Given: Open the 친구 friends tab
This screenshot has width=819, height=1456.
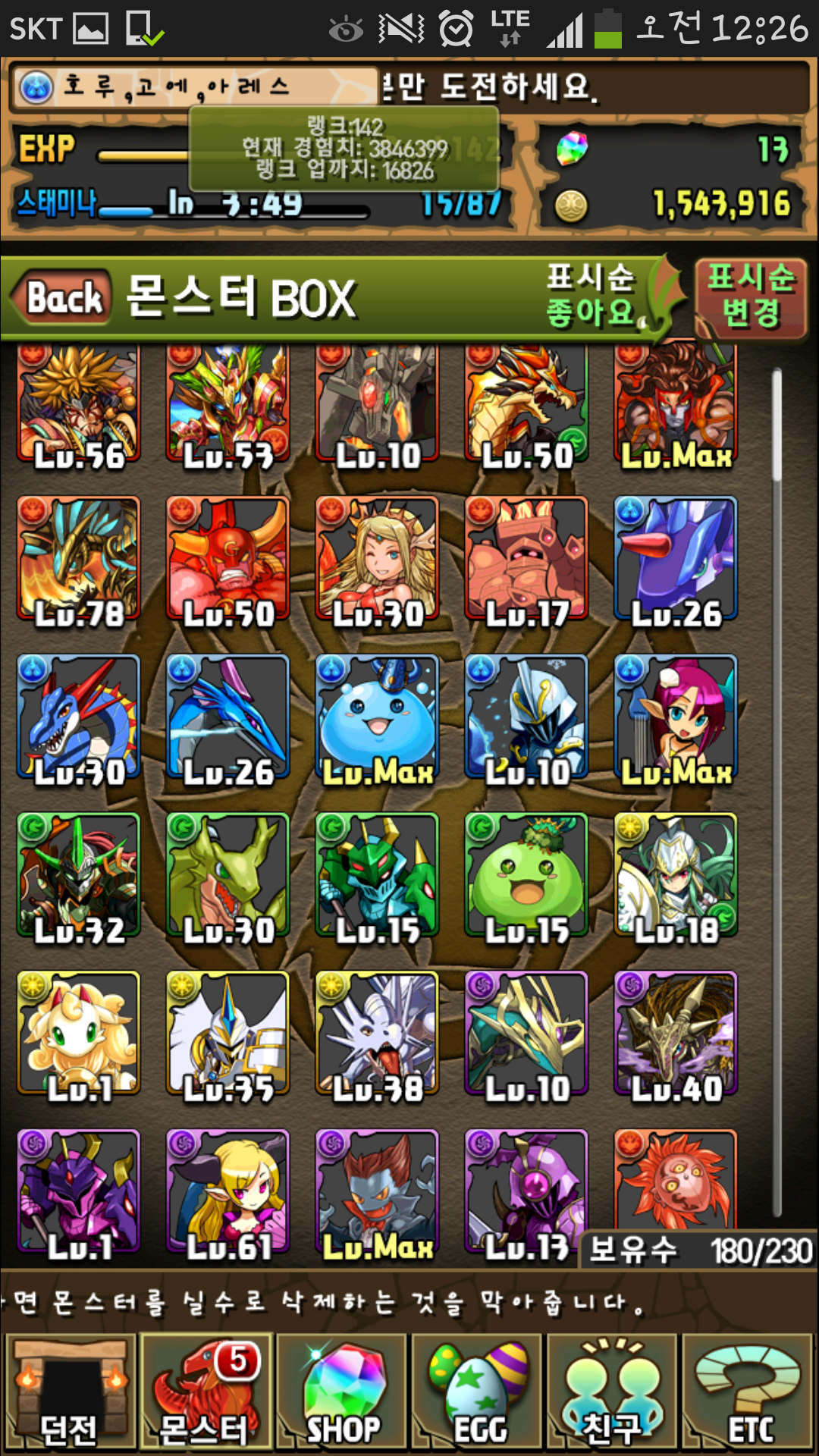Looking at the screenshot, I should tap(611, 1392).
